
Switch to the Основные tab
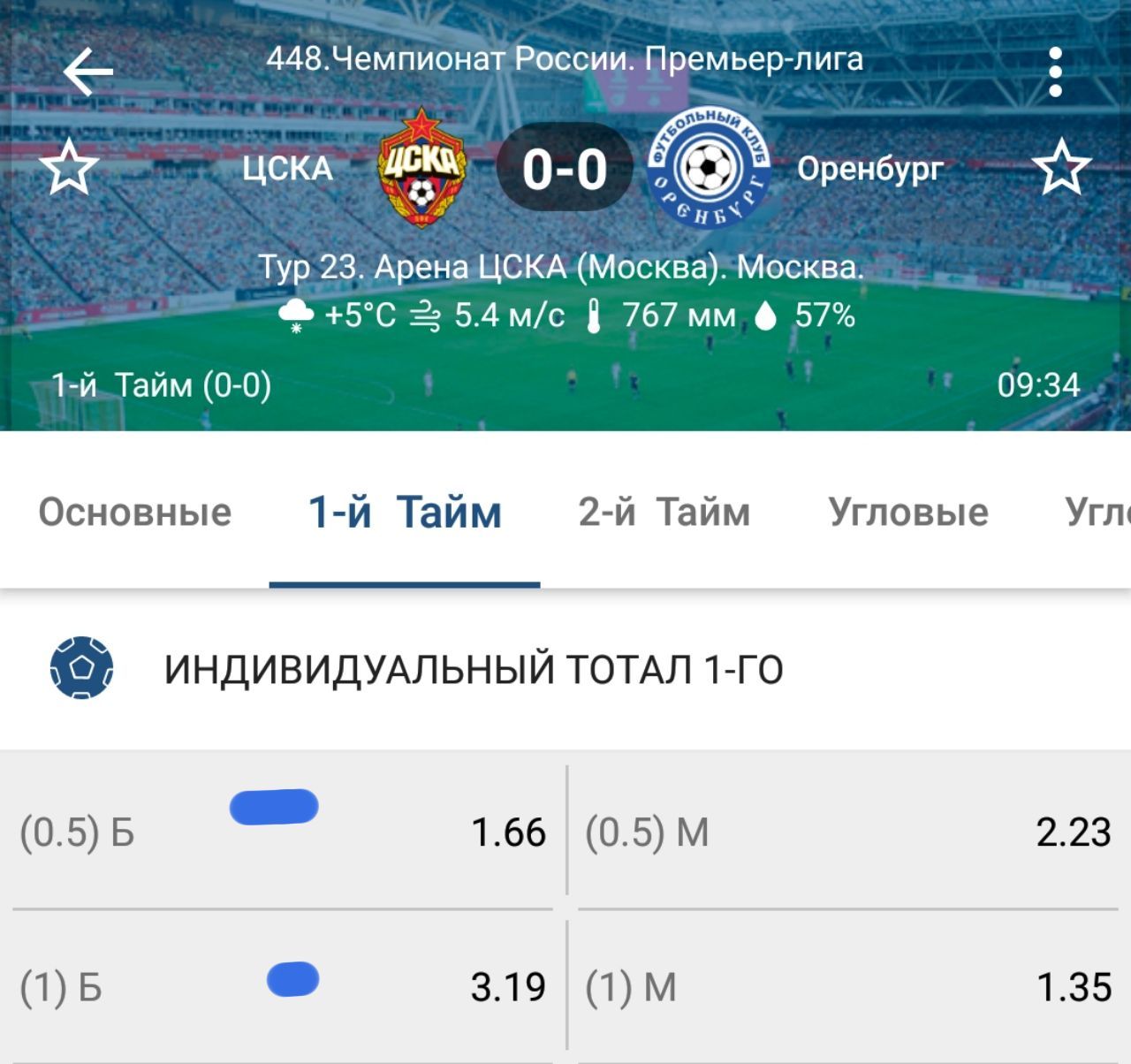click(x=134, y=513)
